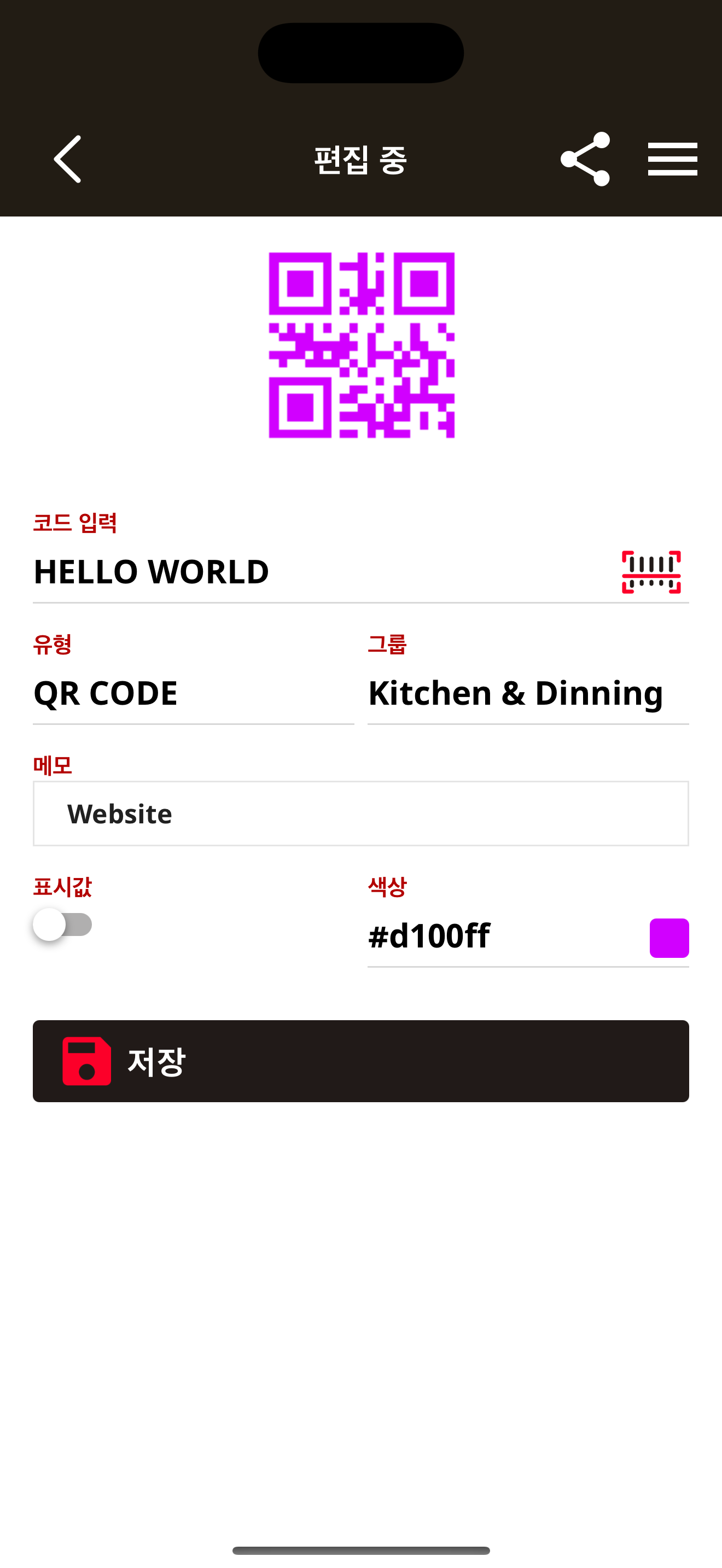Go back using the top-left arrow
This screenshot has width=722, height=1568.
coord(68,160)
